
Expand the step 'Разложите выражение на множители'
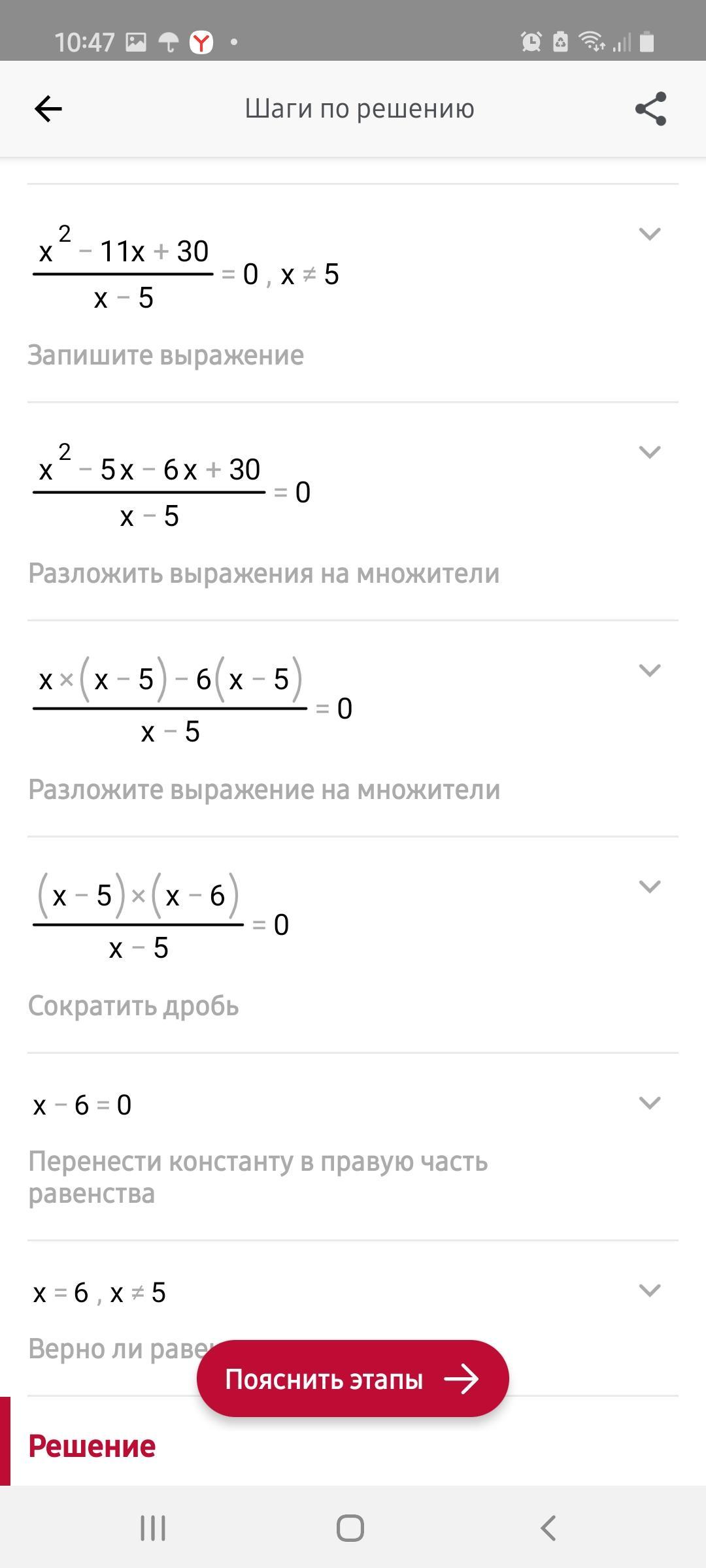coord(649,670)
